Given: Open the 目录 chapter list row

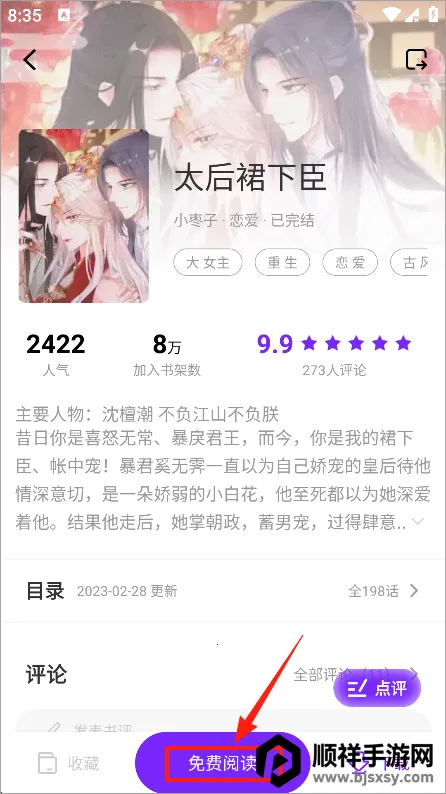Looking at the screenshot, I should 223,591.
